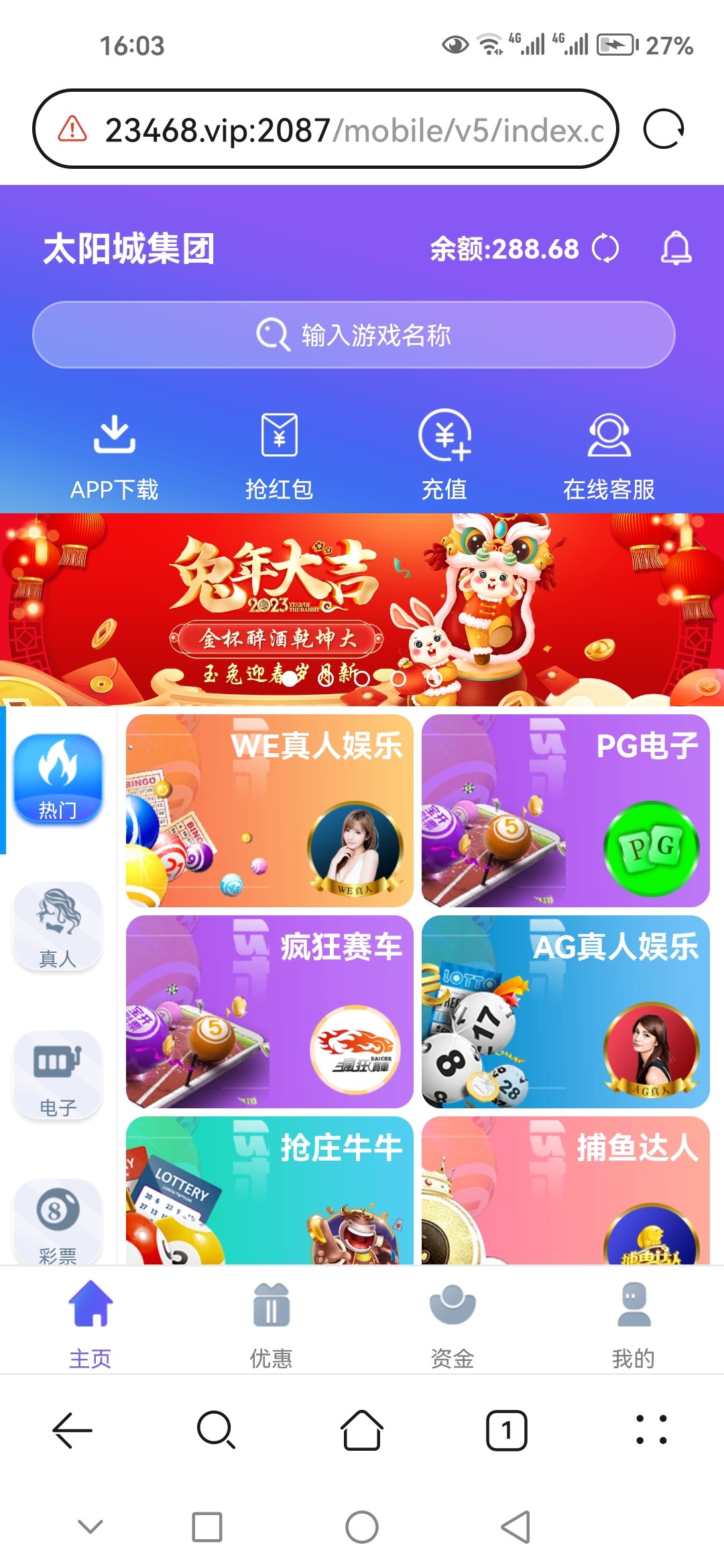Open 充值 recharge shortcut

444,456
